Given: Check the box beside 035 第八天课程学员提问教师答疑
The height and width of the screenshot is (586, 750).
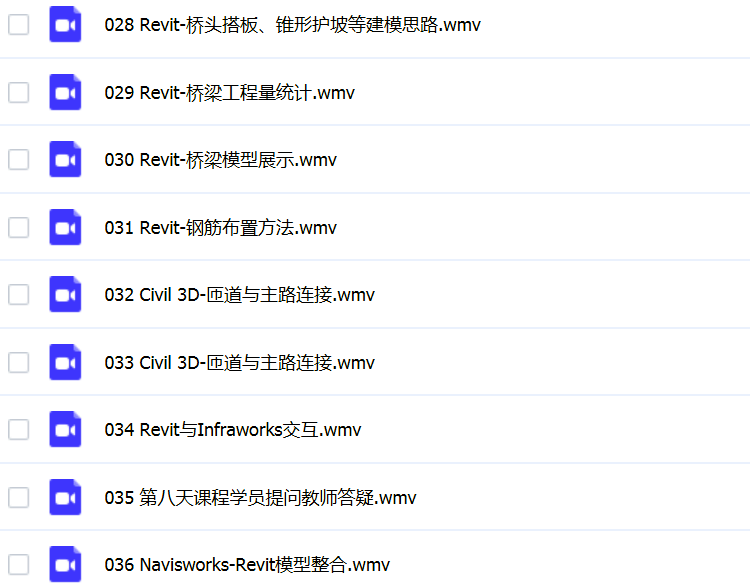Looking at the screenshot, I should coord(19,498).
